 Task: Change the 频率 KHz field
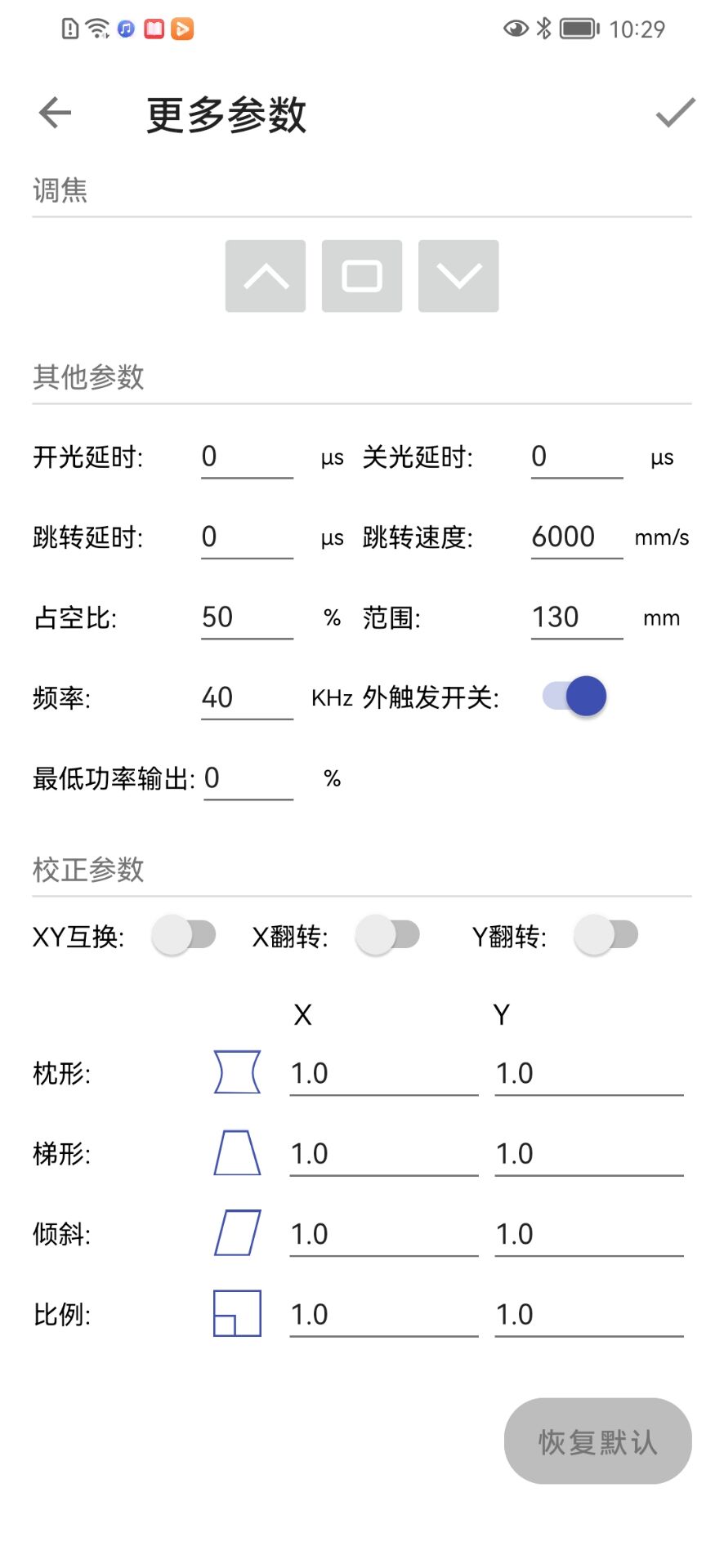click(x=247, y=698)
